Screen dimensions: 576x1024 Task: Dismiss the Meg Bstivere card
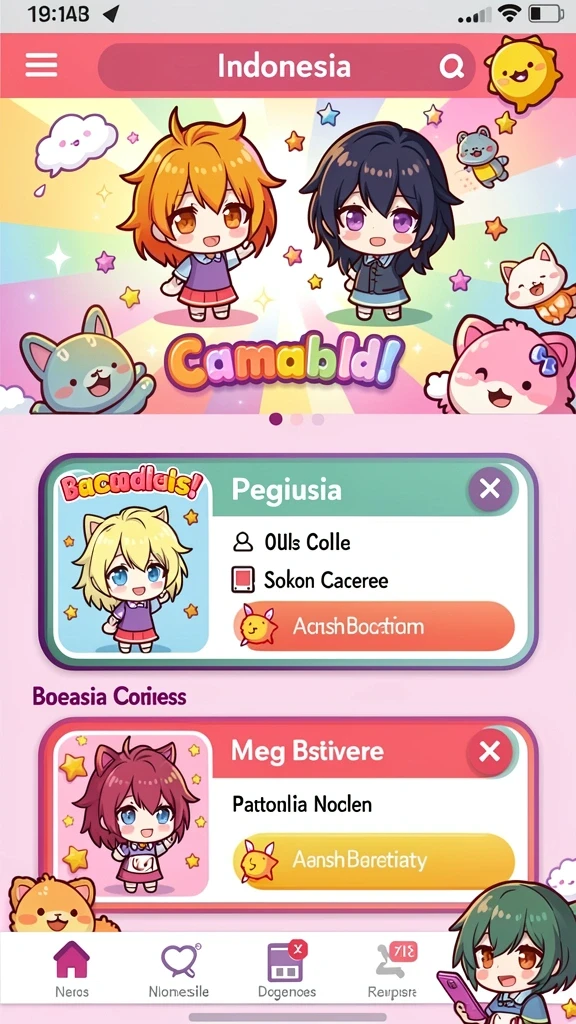point(489,752)
